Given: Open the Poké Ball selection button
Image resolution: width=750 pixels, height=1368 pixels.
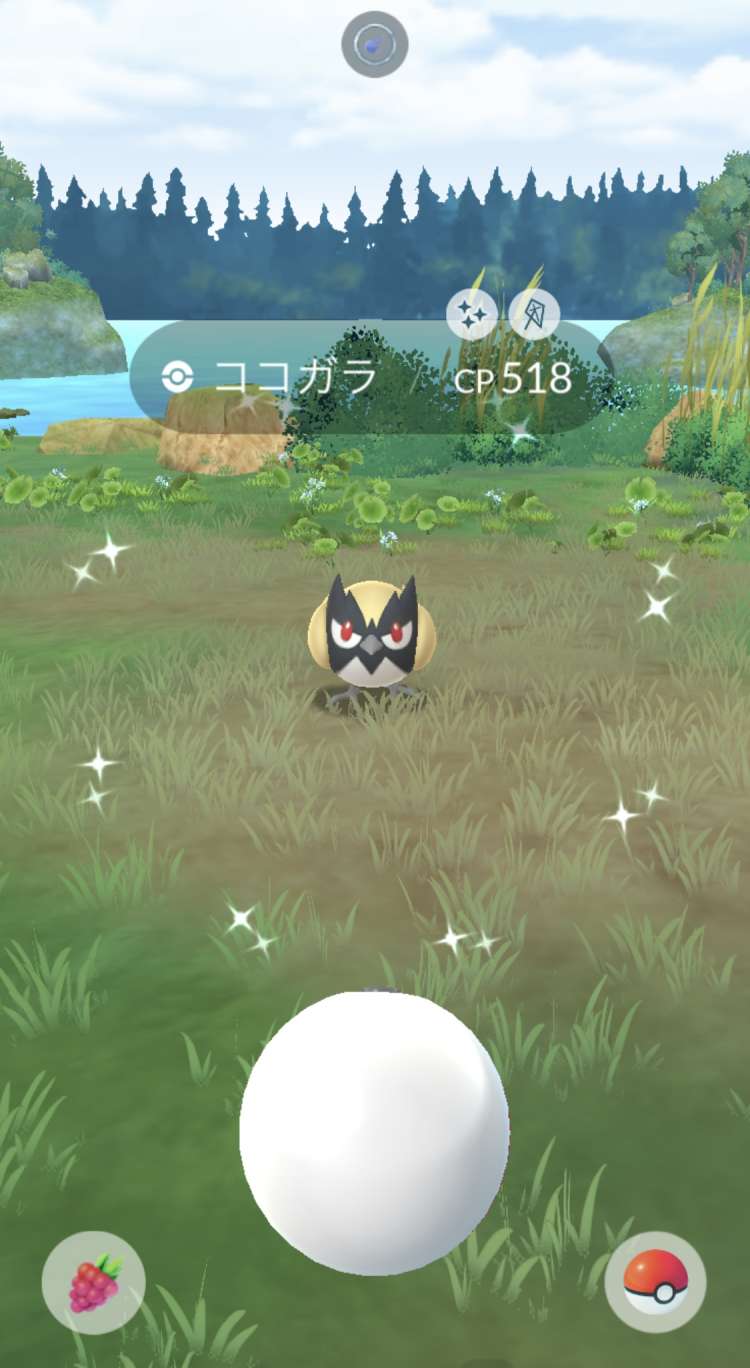Looking at the screenshot, I should (655, 1281).
